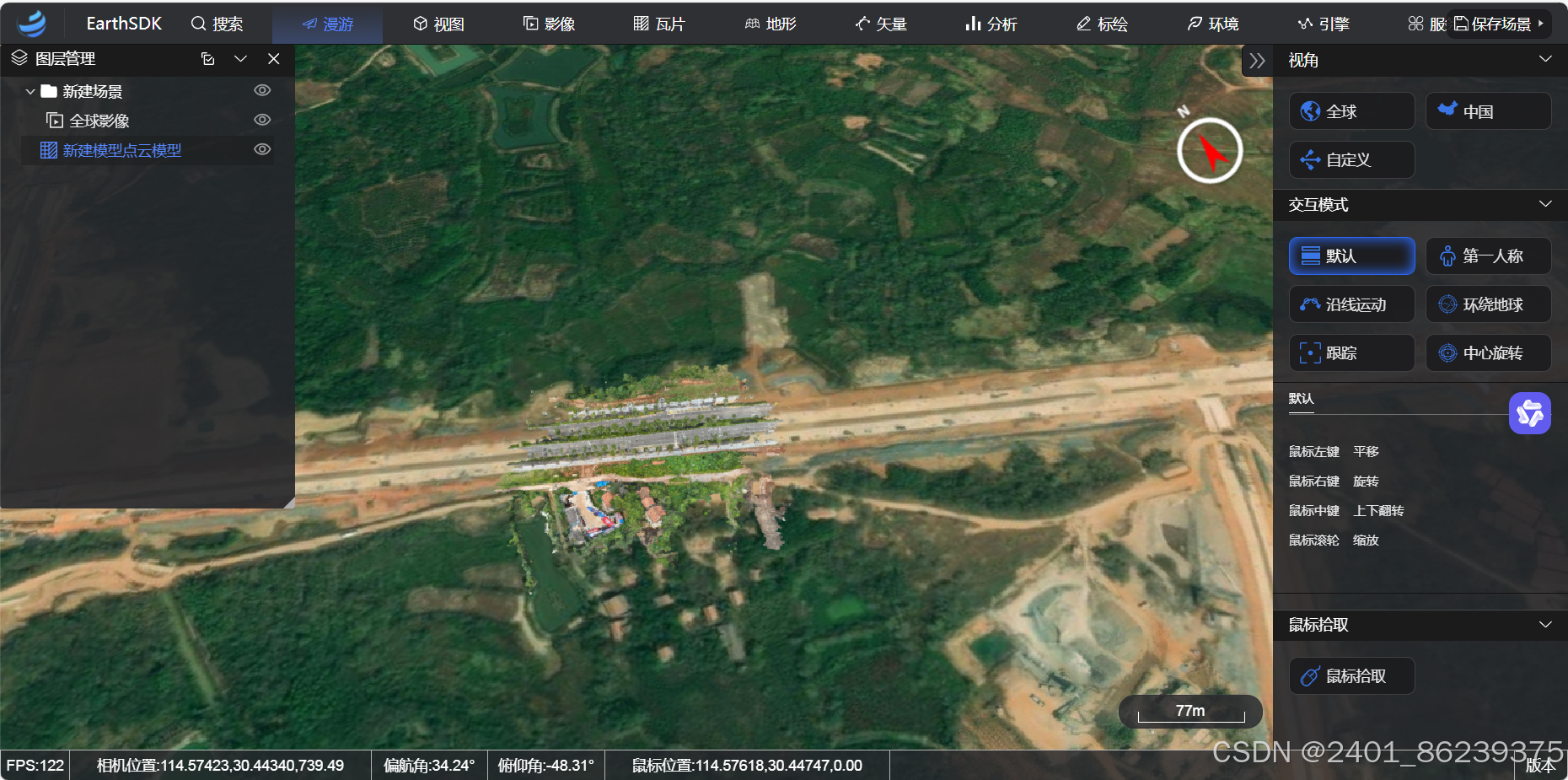Toggle visibility of 全球影像 layer

pyautogui.click(x=262, y=120)
